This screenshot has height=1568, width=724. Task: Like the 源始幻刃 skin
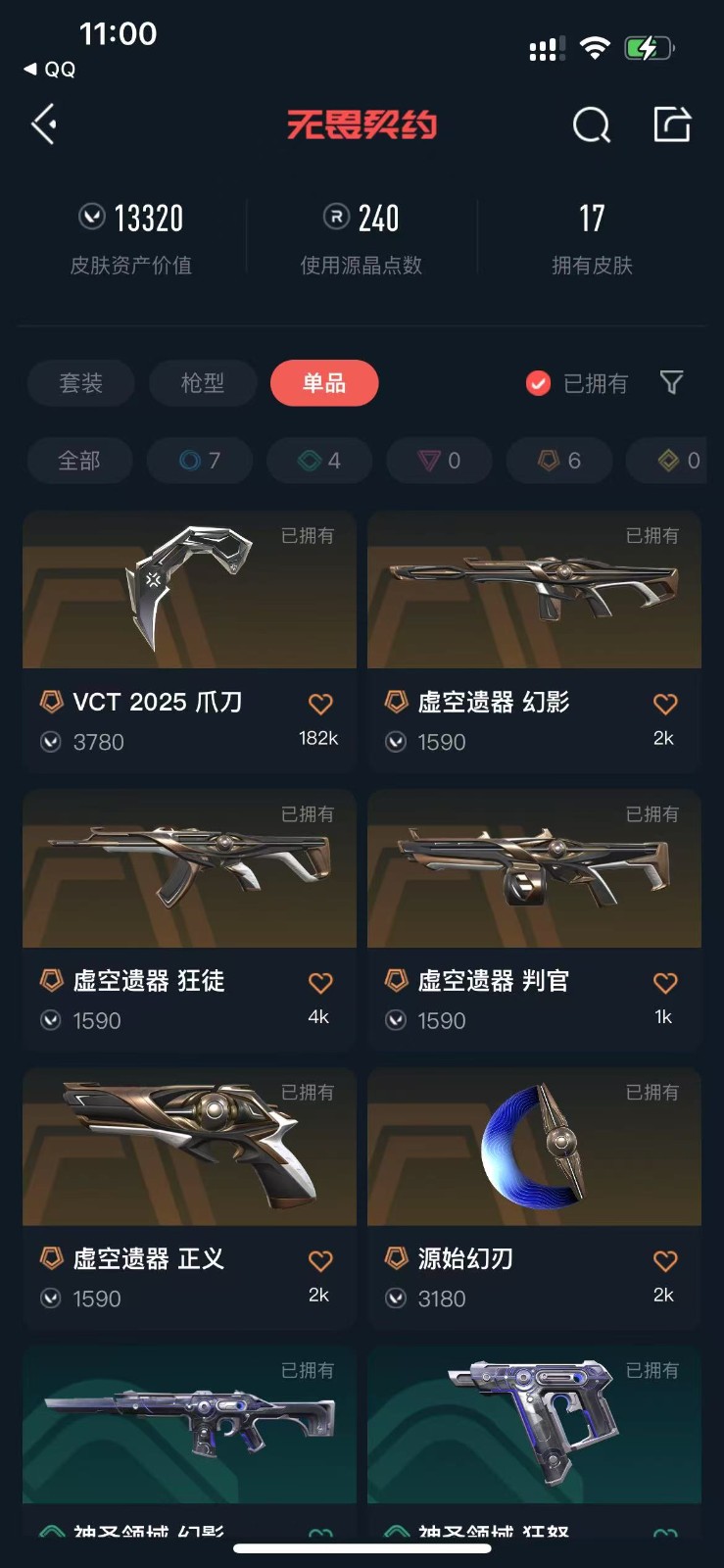(x=665, y=1261)
